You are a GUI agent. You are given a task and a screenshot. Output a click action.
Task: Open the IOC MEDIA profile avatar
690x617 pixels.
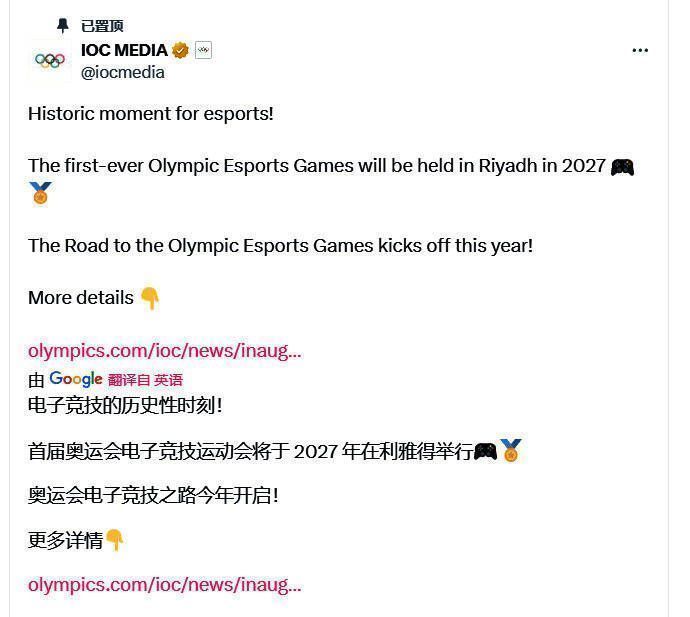(50, 60)
